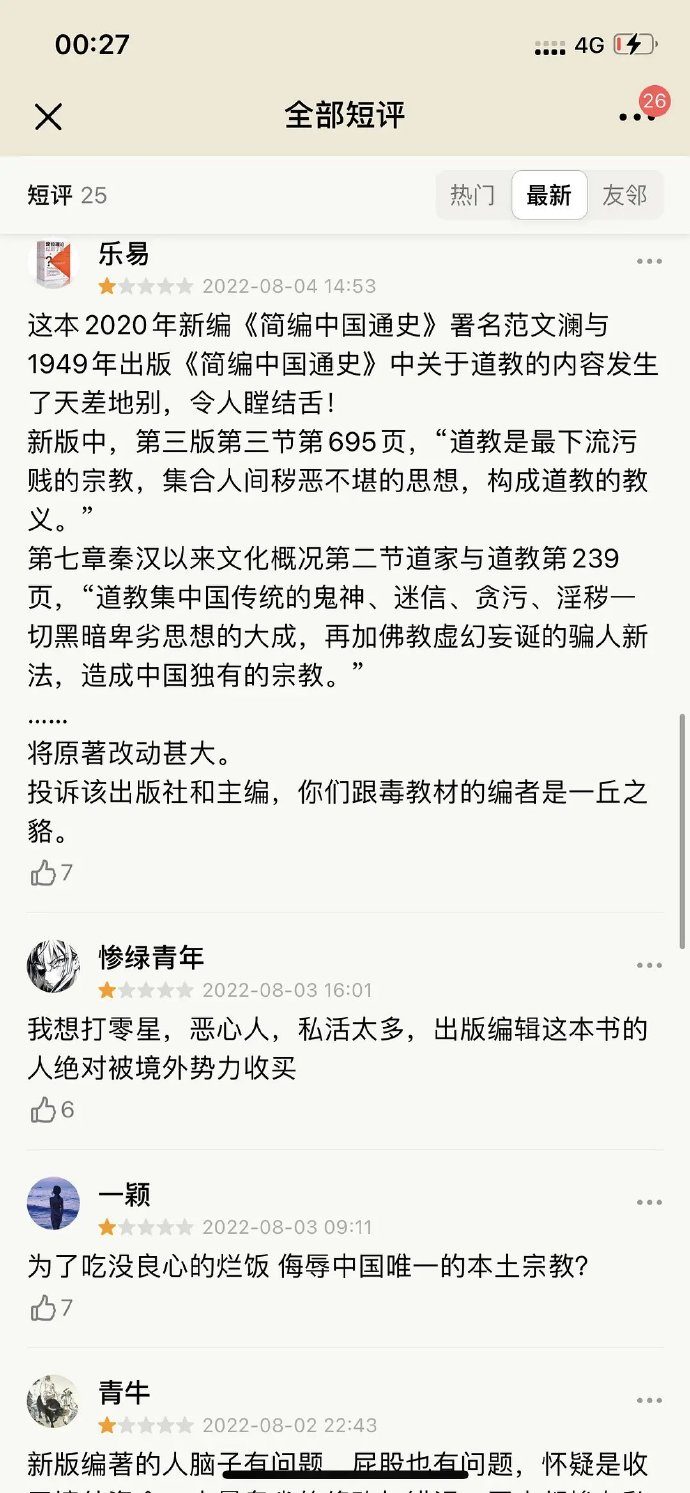View user 惨绿青年's name link
Viewport: 690px width, 1493px height.
151,957
